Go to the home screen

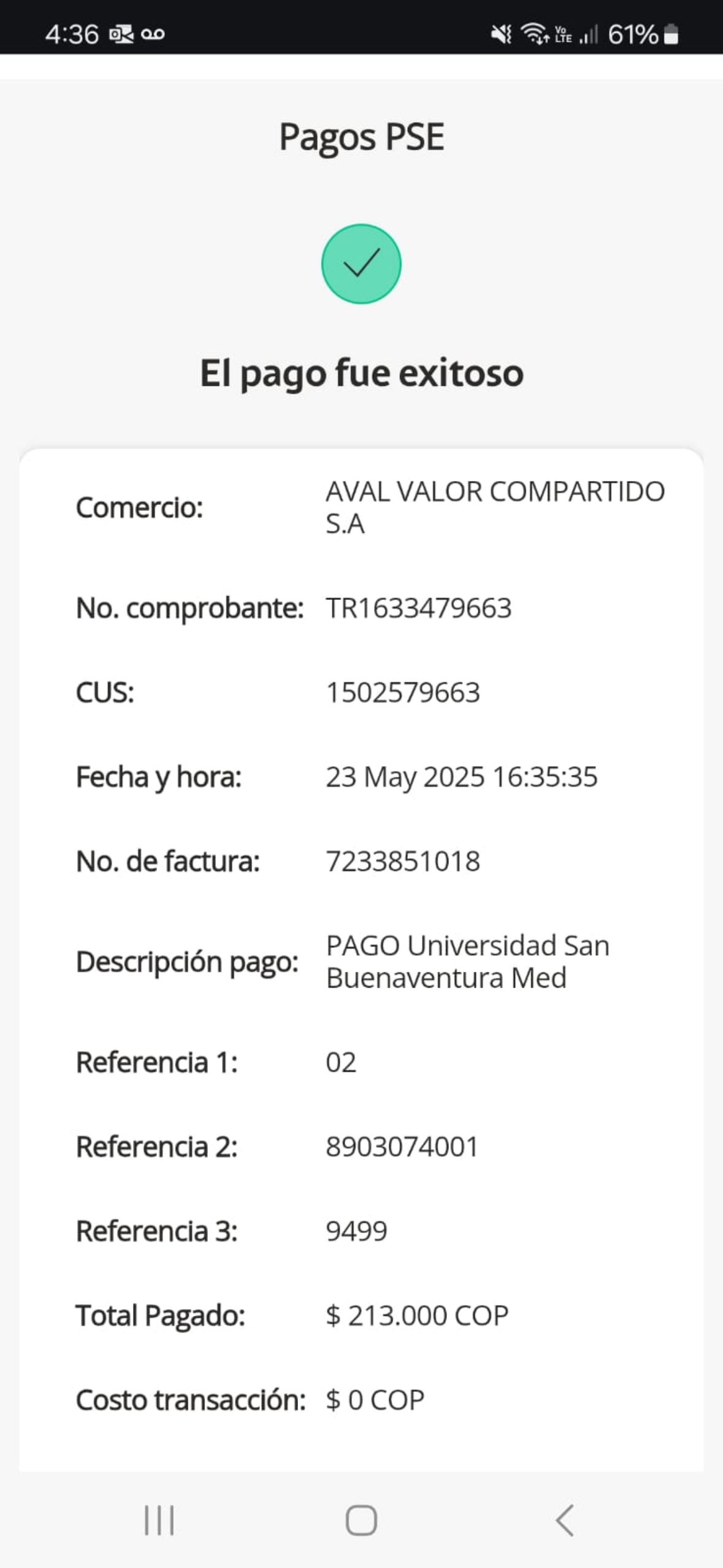(361, 1520)
